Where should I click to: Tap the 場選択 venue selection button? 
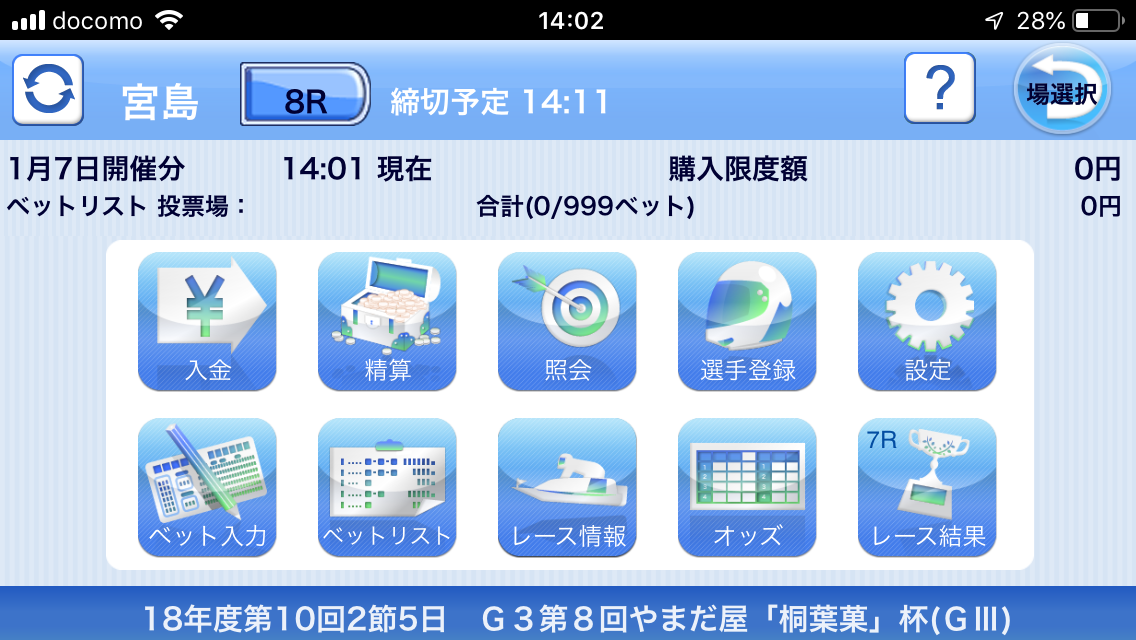1061,90
